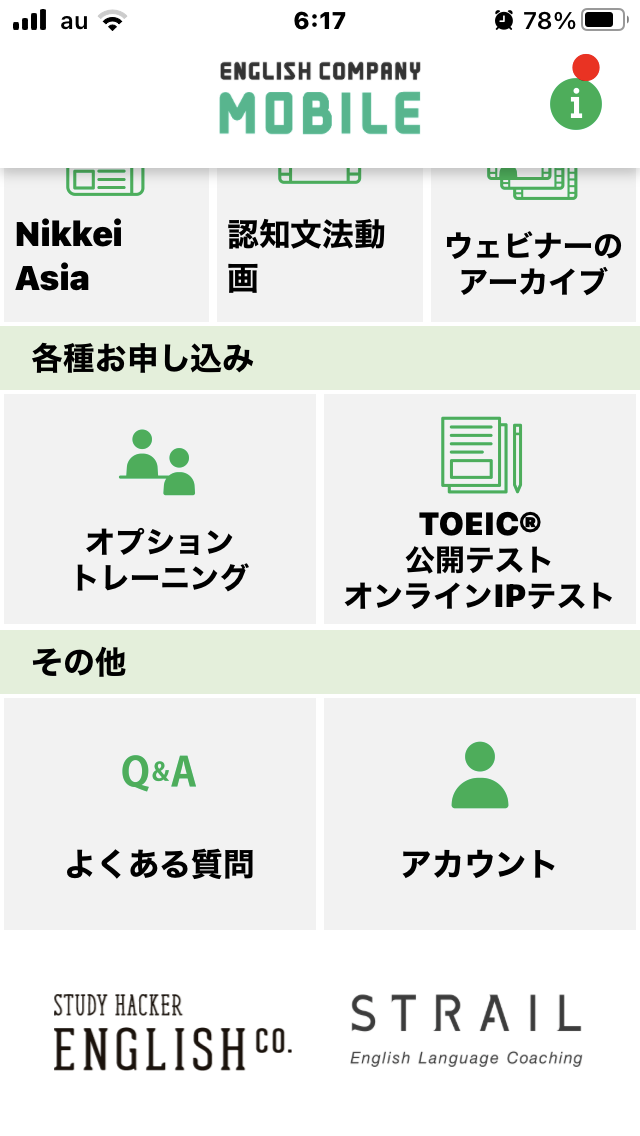Go to アカウント
Viewport: 640px width, 1136px height.
pos(480,814)
